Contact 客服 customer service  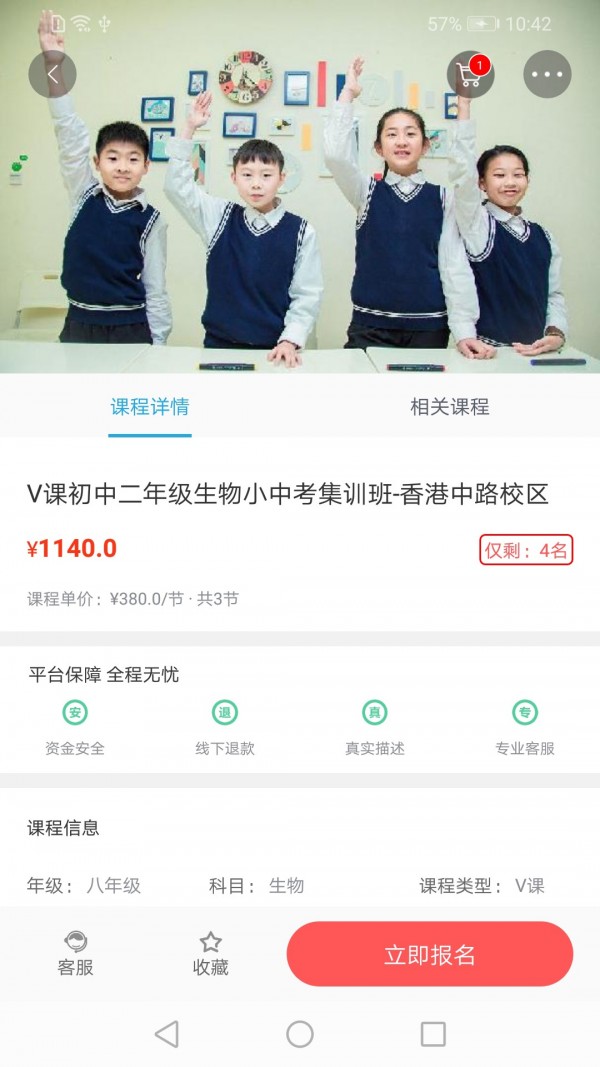click(x=75, y=953)
